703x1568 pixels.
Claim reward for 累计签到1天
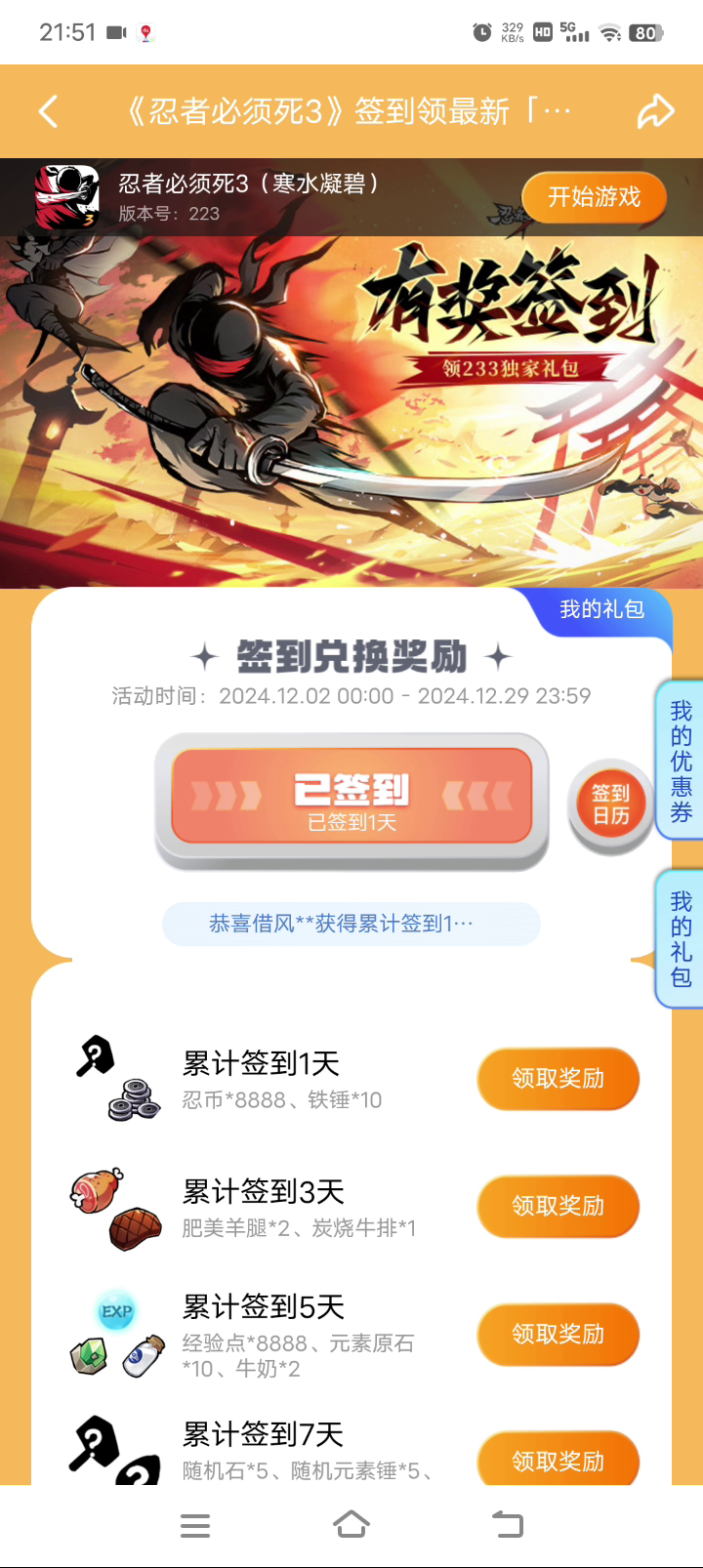[x=558, y=1079]
